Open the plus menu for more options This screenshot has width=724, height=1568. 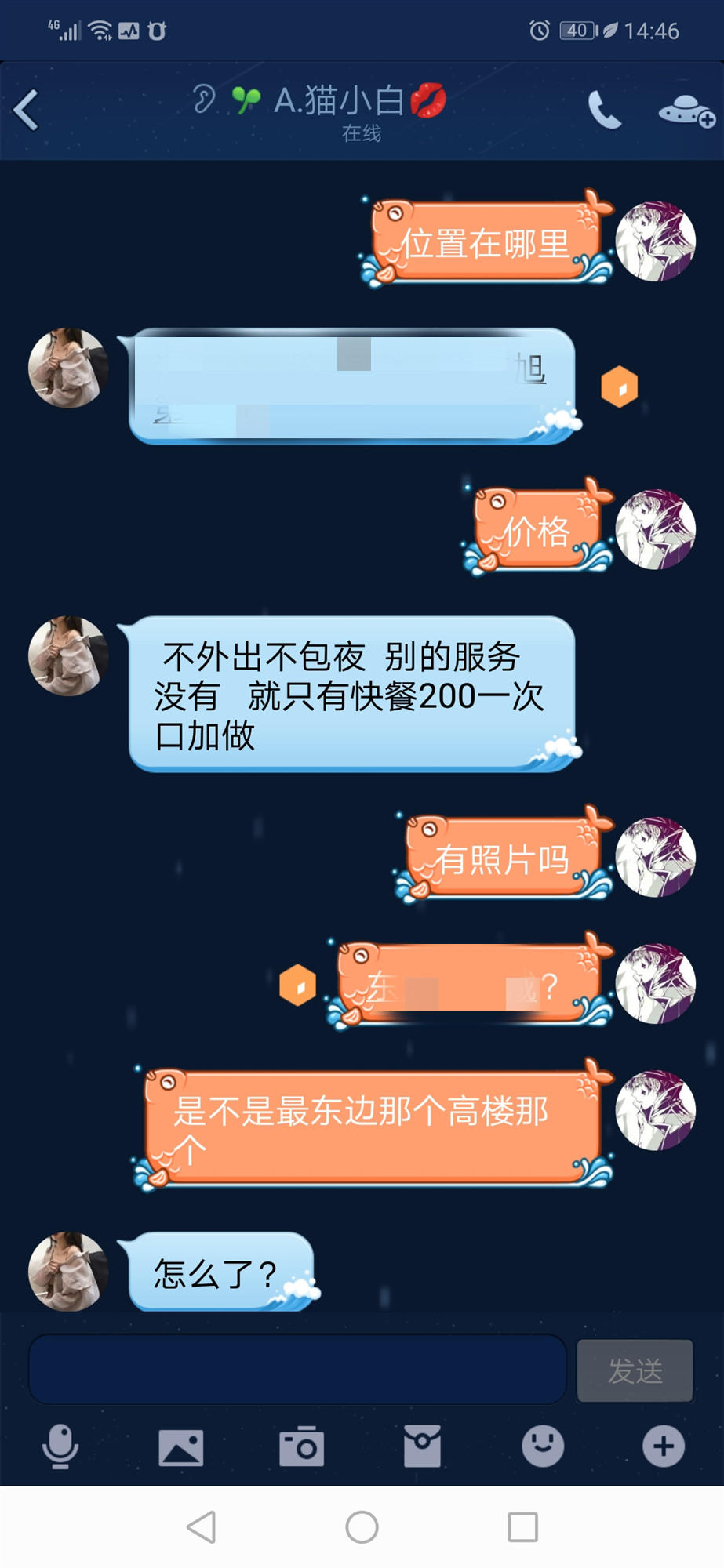pyautogui.click(x=664, y=1446)
